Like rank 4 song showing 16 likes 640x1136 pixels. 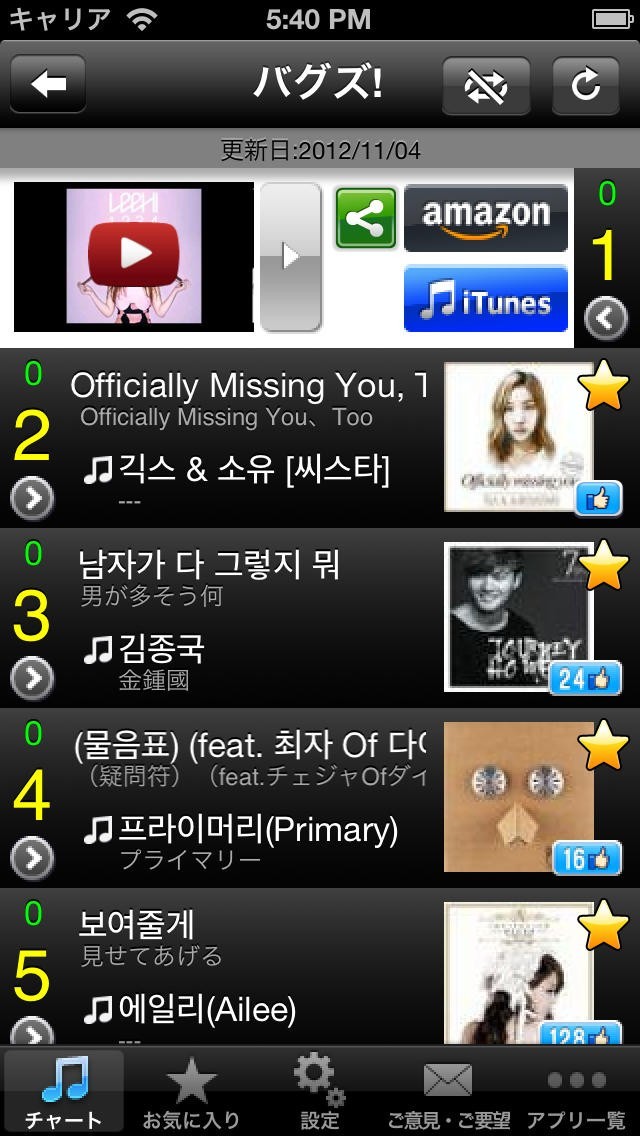tap(585, 859)
